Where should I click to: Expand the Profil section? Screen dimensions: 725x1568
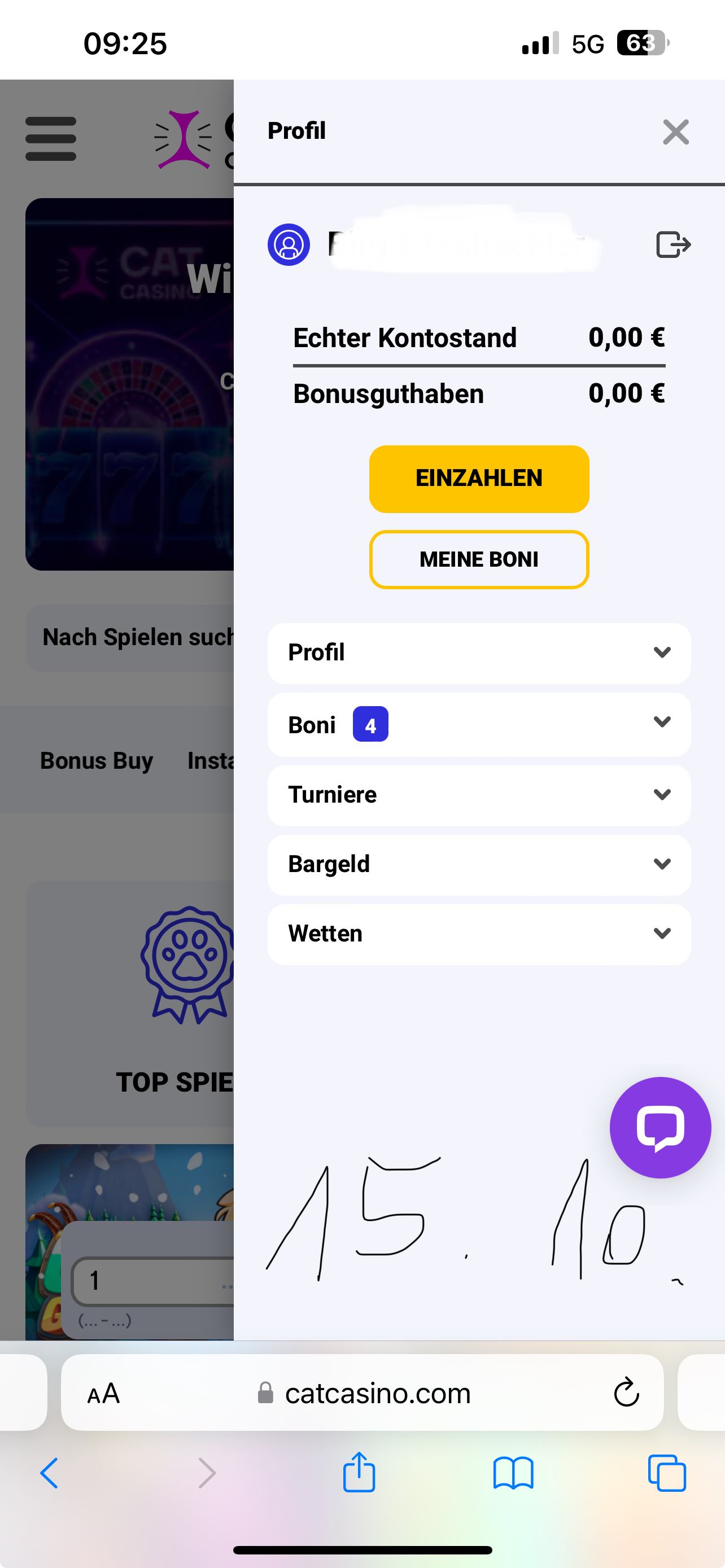tap(478, 652)
